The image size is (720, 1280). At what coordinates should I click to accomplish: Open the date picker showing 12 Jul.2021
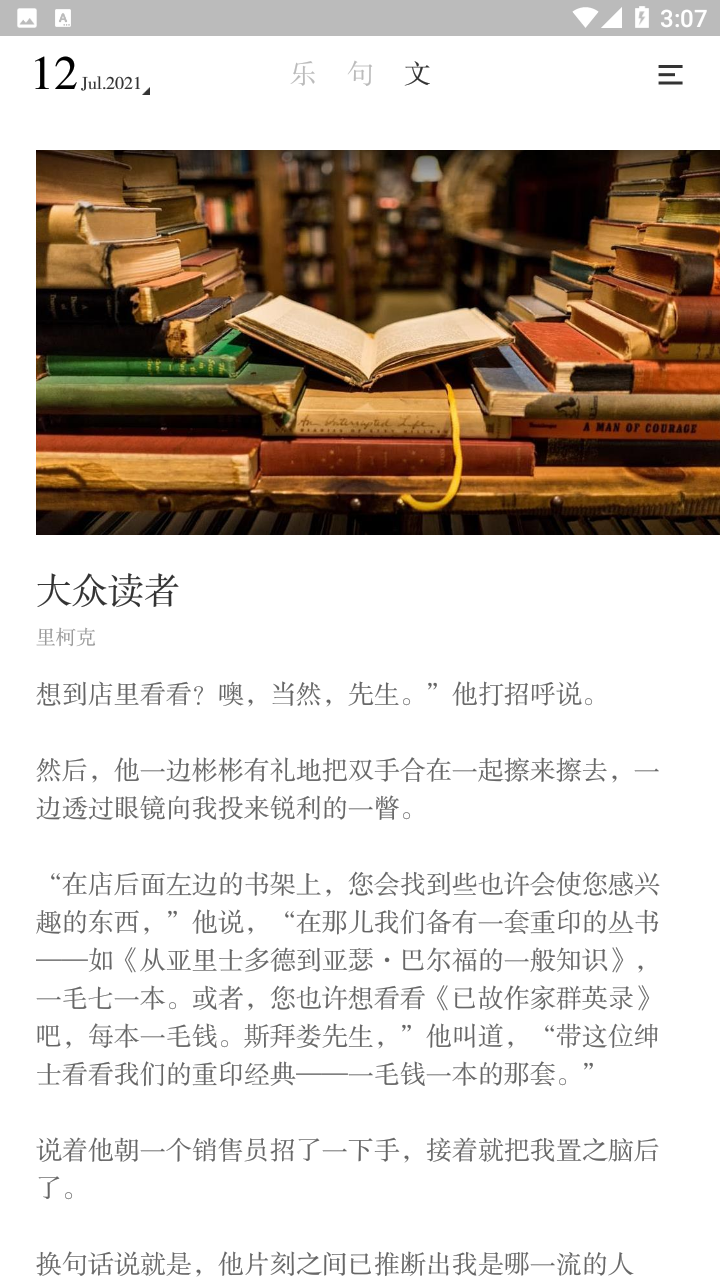[x=90, y=76]
